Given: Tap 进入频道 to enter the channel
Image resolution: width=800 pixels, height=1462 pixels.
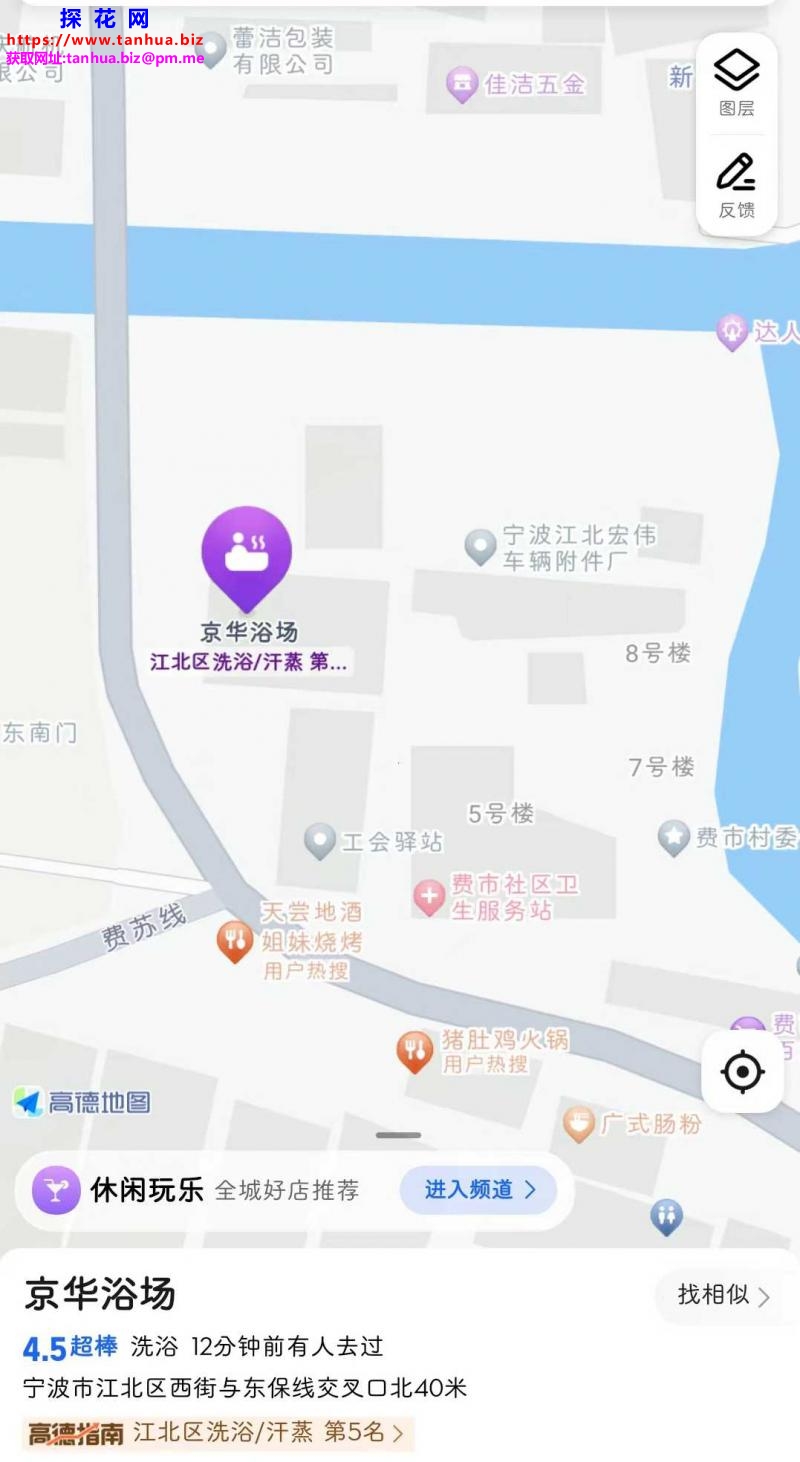Looking at the screenshot, I should (478, 1190).
